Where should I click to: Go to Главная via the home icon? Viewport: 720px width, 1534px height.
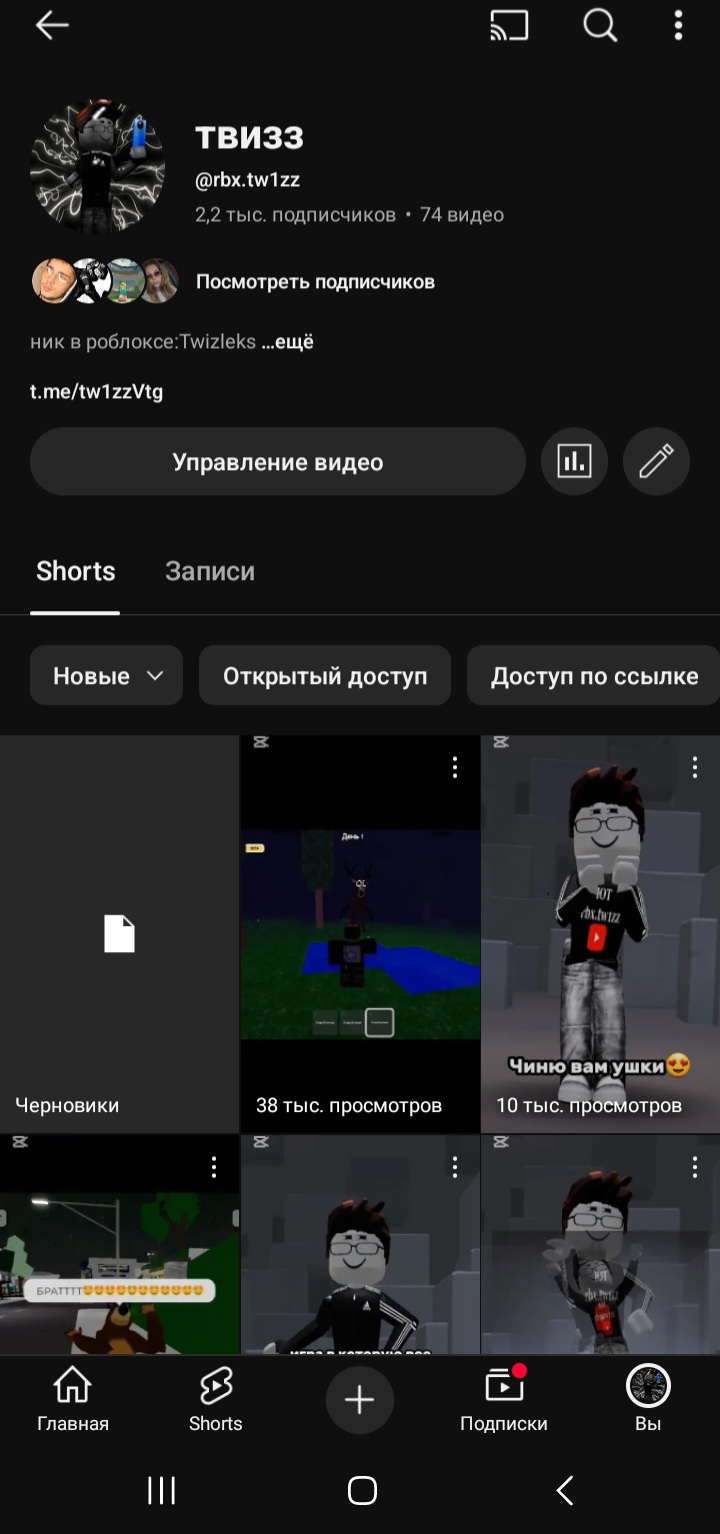pyautogui.click(x=71, y=1399)
